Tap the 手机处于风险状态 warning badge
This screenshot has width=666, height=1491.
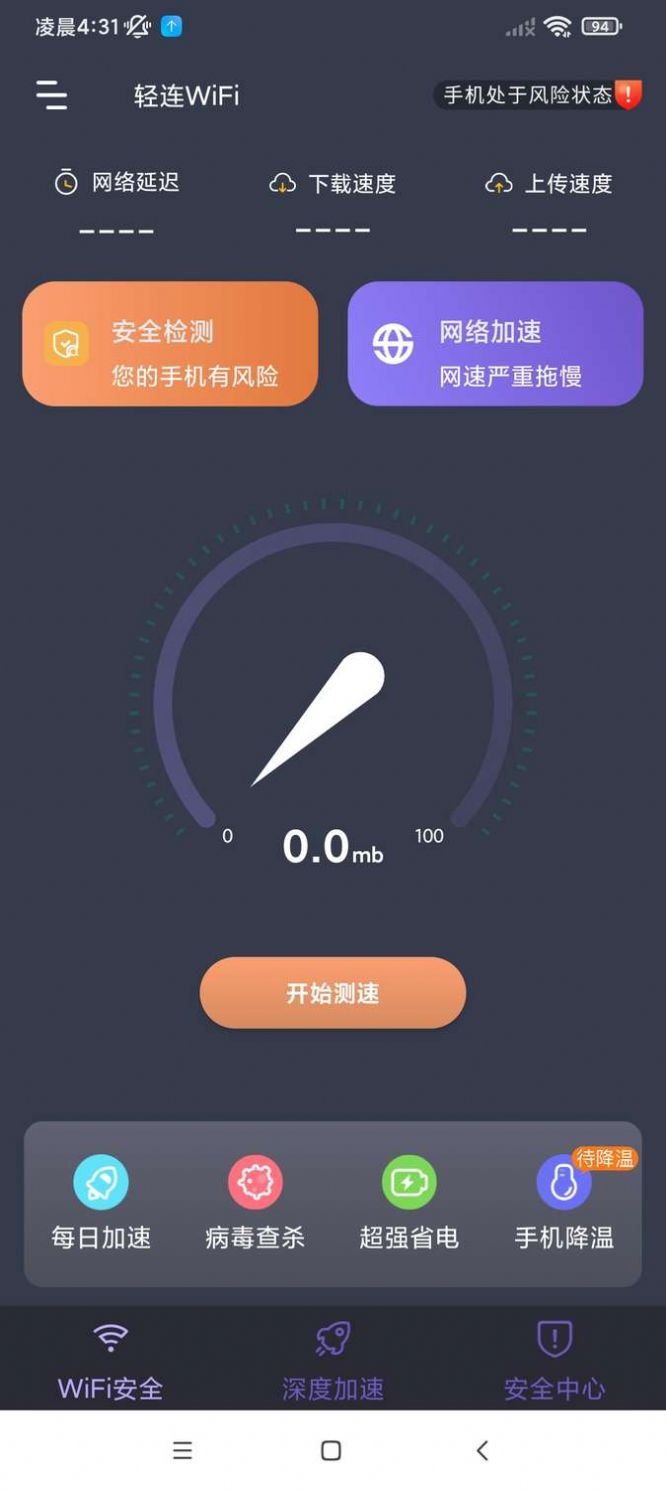click(537, 95)
